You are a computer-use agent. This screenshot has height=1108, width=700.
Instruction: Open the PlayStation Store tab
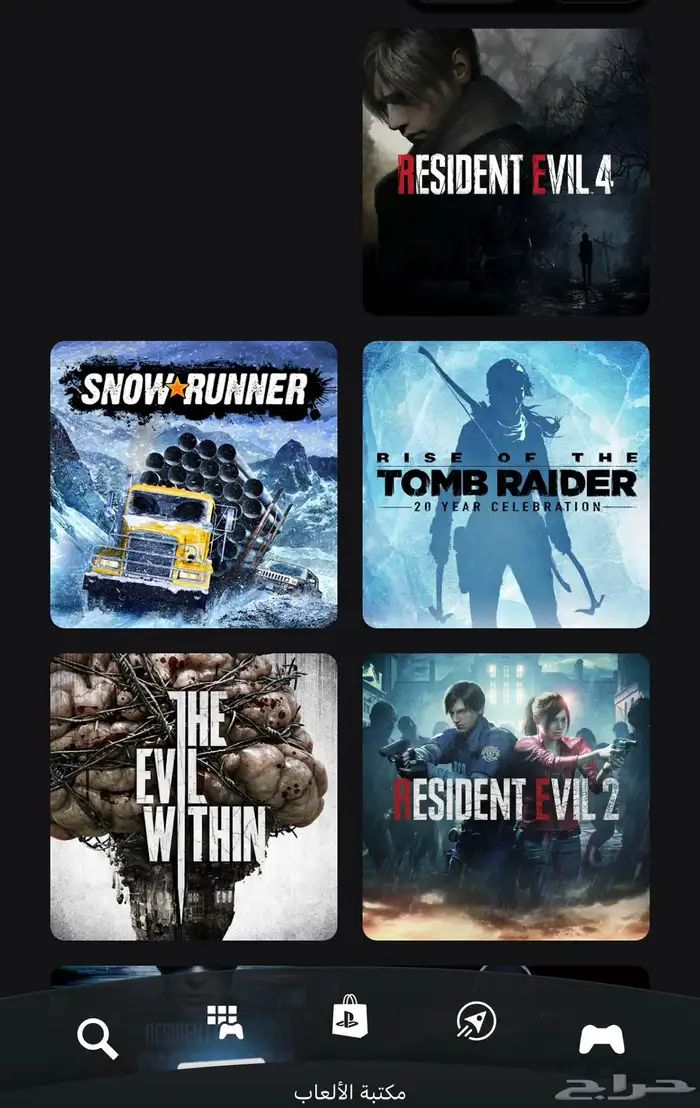click(350, 1017)
